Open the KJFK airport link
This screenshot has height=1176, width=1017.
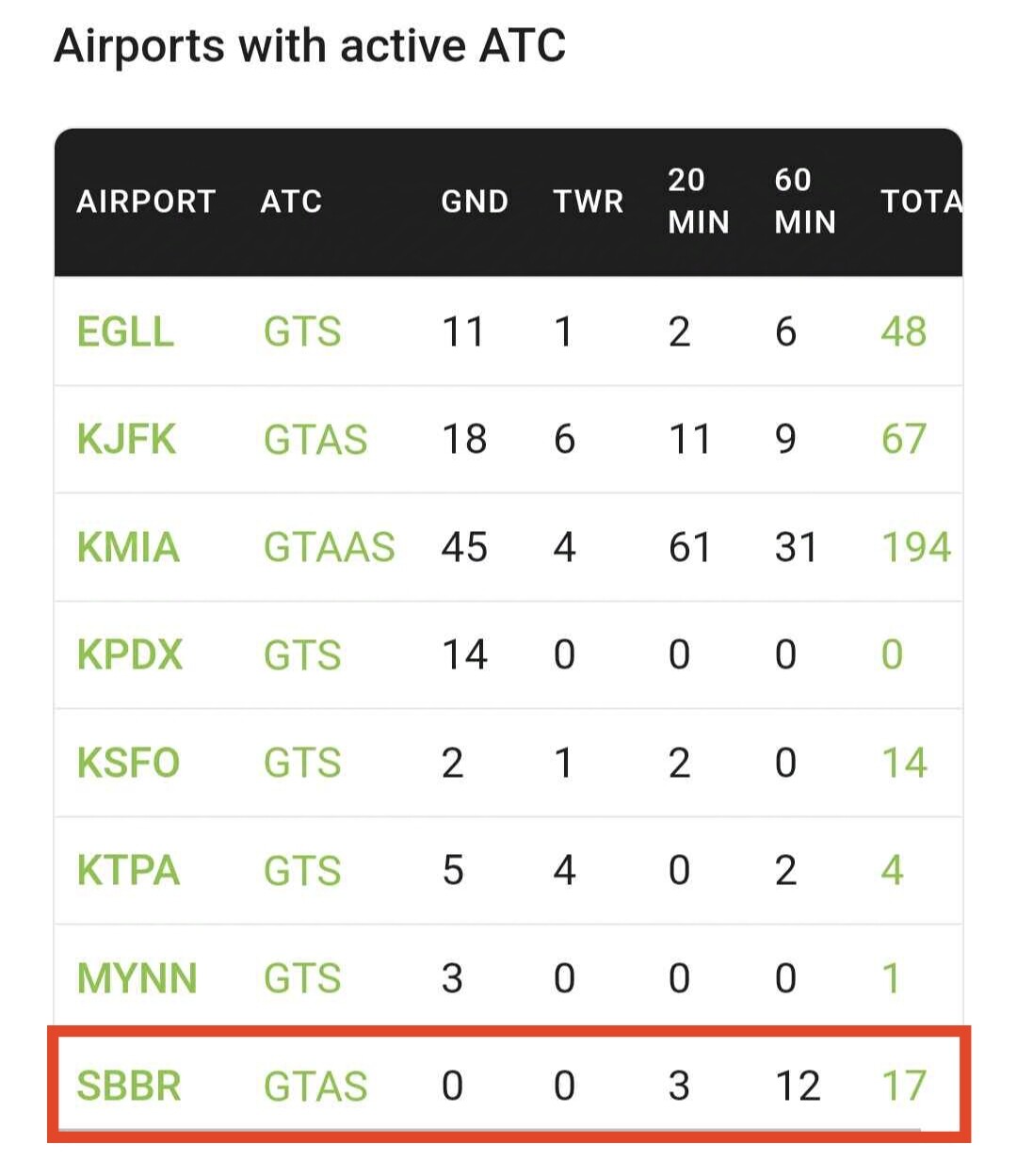click(x=126, y=440)
